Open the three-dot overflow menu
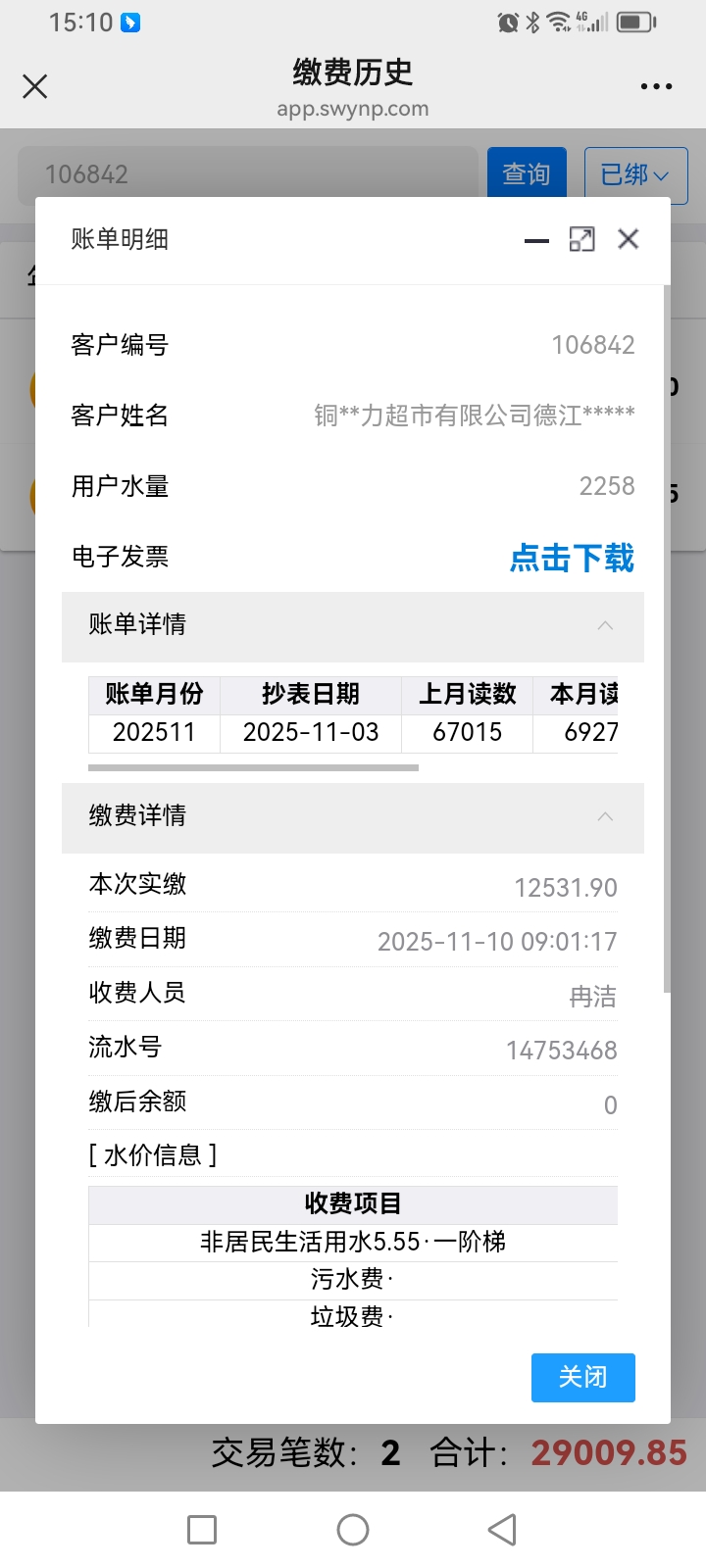Image resolution: width=706 pixels, height=1568 pixels. (x=656, y=87)
